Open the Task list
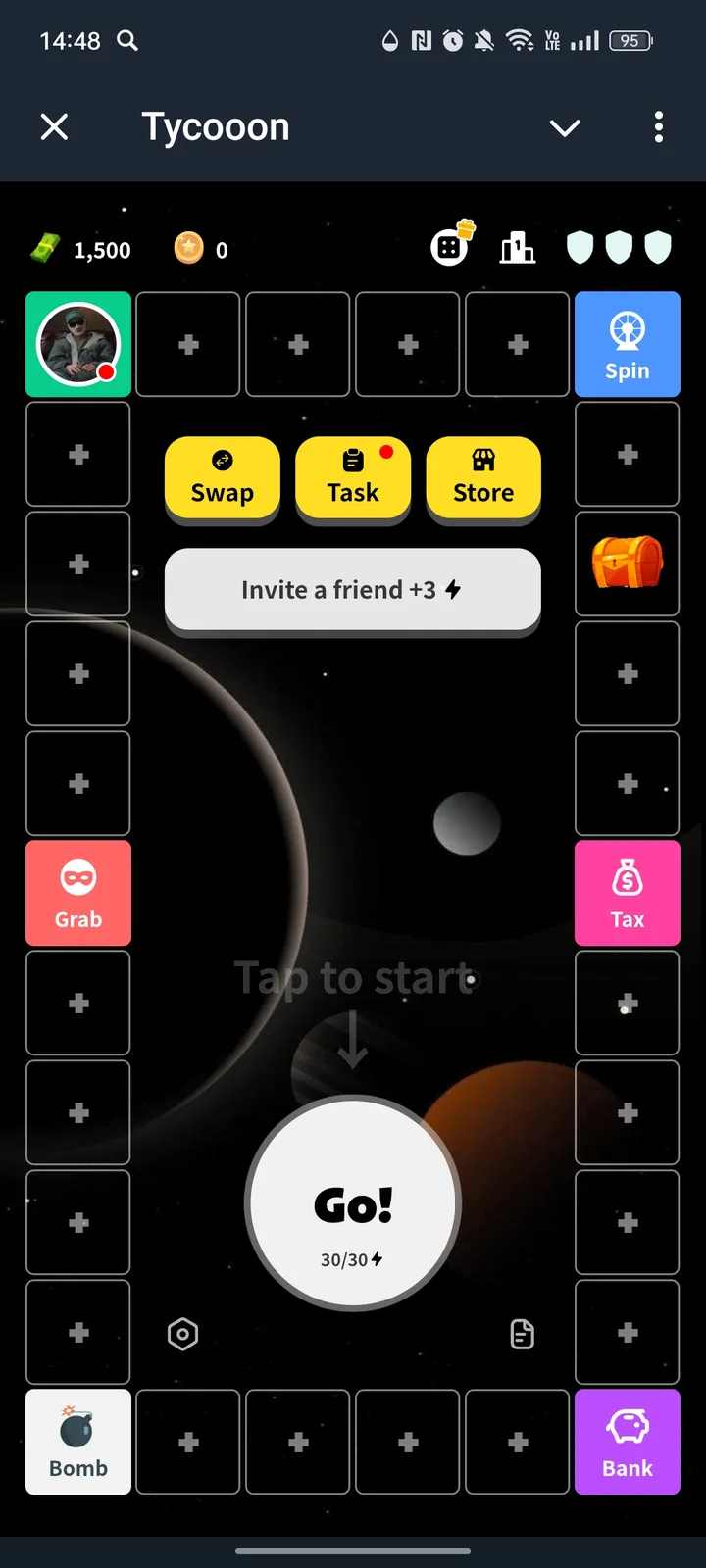The width and height of the screenshot is (706, 1568). 353,477
